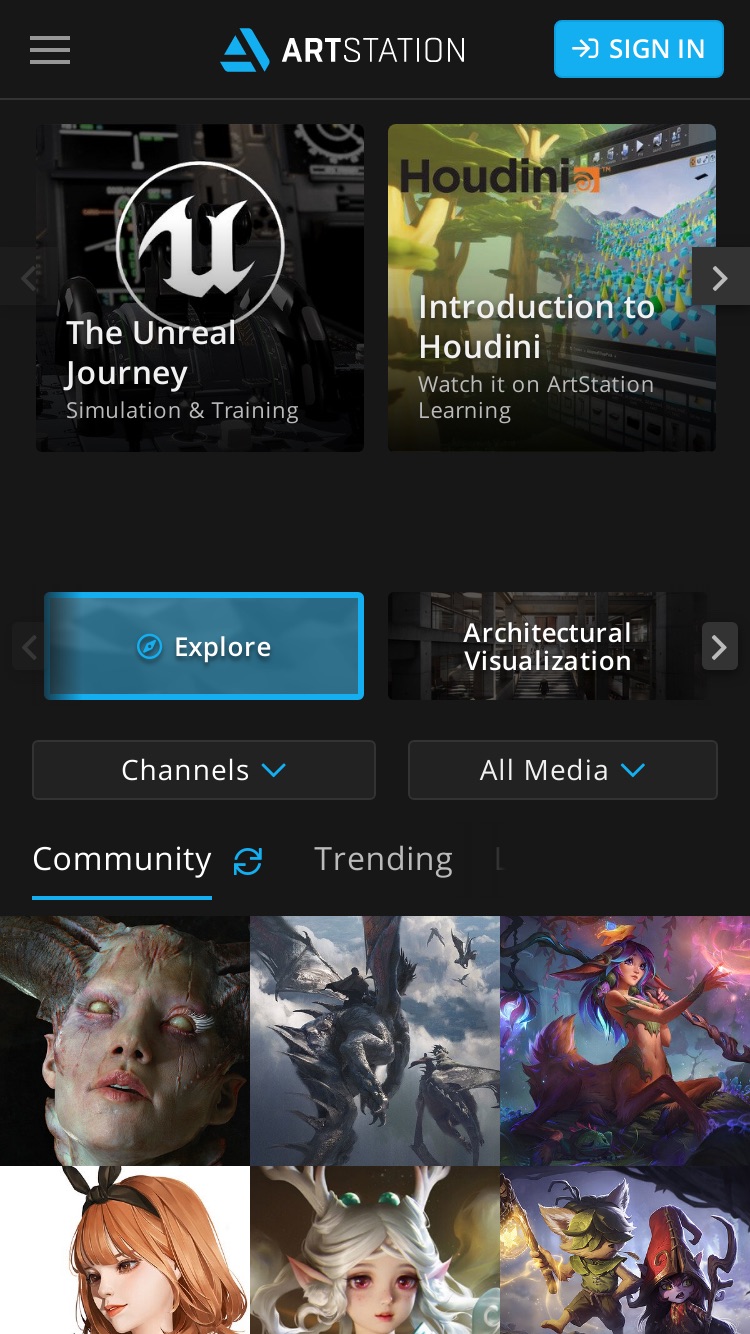Open the white-haired antler girl artwork
The height and width of the screenshot is (1334, 750).
(x=375, y=1250)
